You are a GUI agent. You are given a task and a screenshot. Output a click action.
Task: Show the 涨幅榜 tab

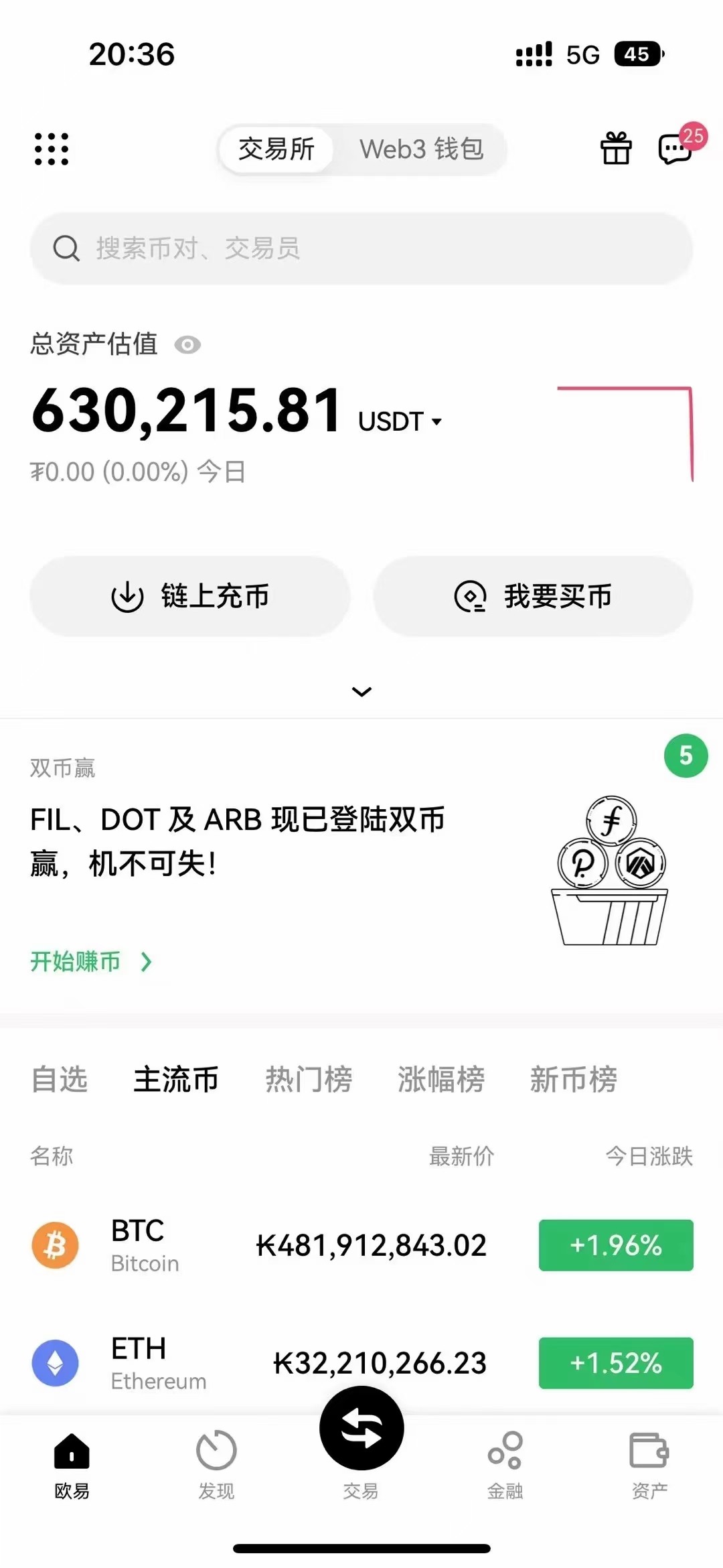(441, 1080)
